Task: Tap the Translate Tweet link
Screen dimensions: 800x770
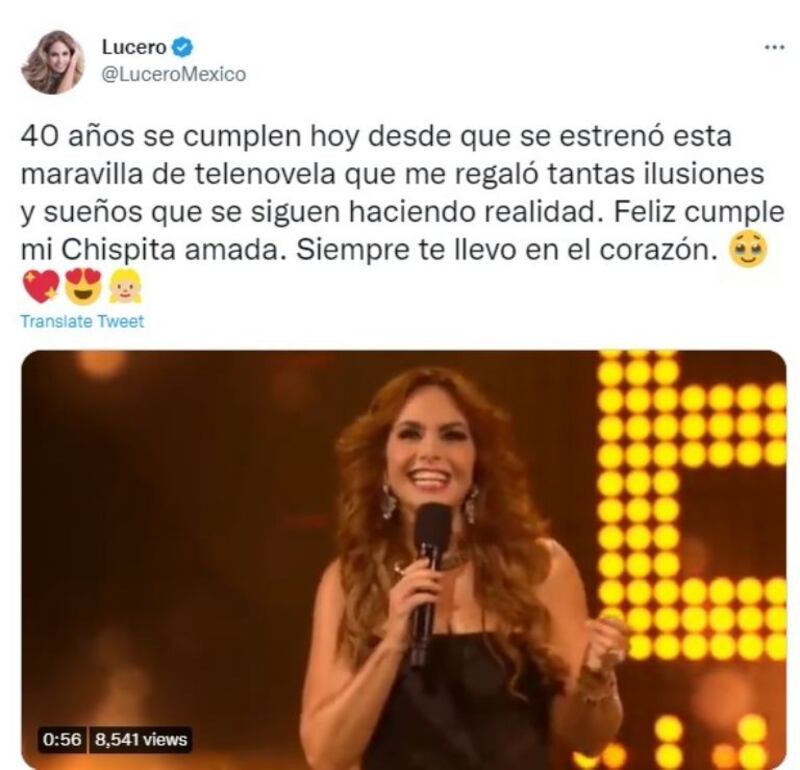Action: click(82, 322)
